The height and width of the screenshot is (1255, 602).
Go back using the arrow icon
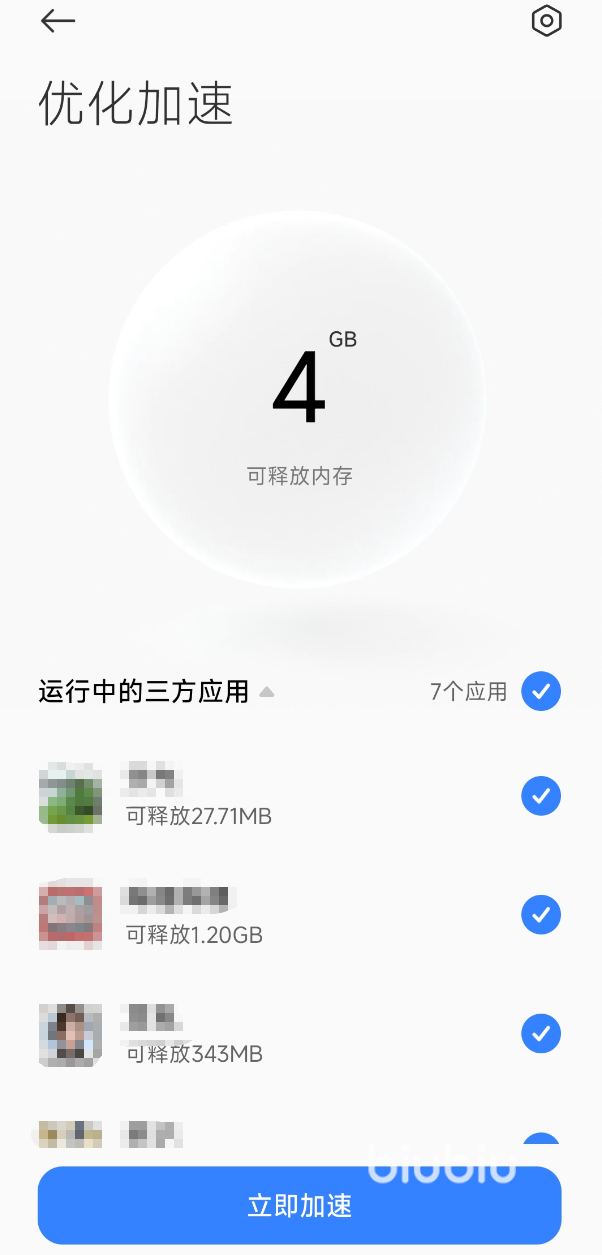[x=58, y=21]
